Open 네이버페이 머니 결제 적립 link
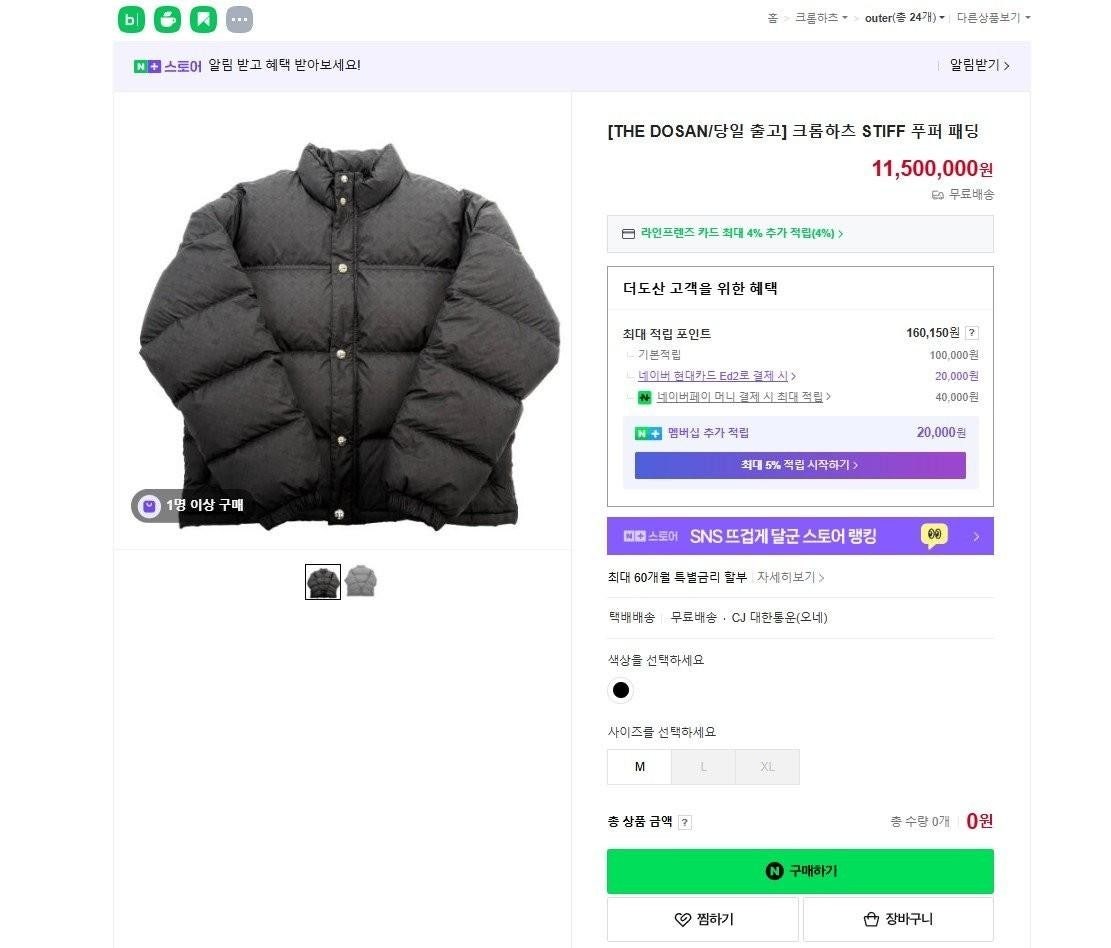The image size is (1111, 948). pos(740,397)
